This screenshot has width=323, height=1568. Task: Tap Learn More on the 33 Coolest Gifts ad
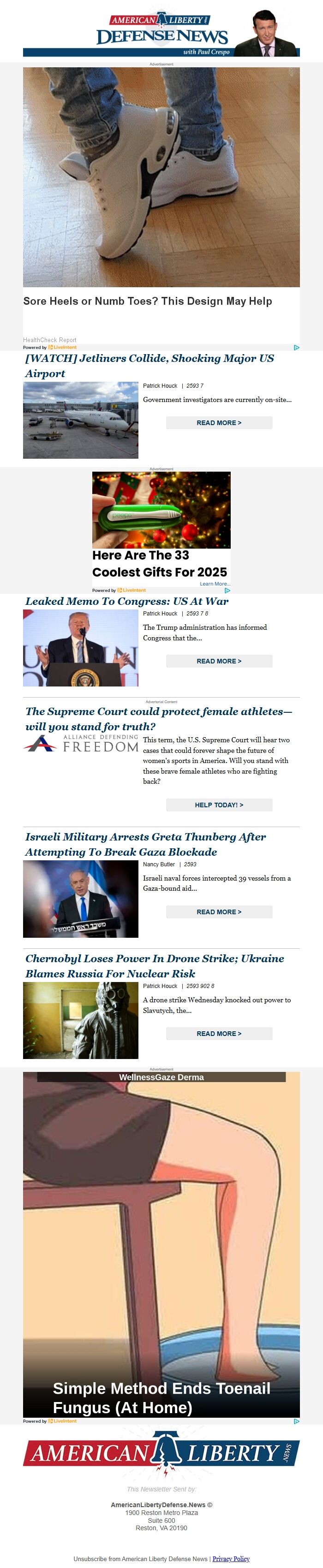pyautogui.click(x=215, y=584)
